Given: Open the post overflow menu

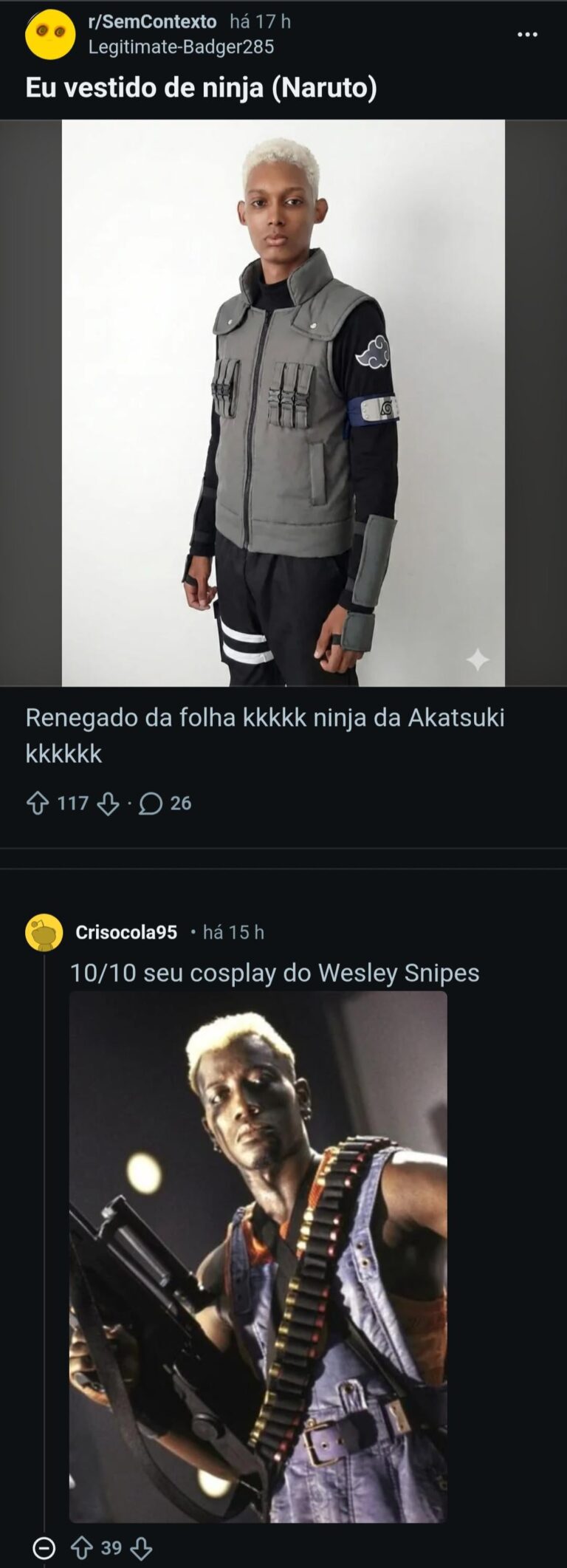Looking at the screenshot, I should pyautogui.click(x=526, y=35).
